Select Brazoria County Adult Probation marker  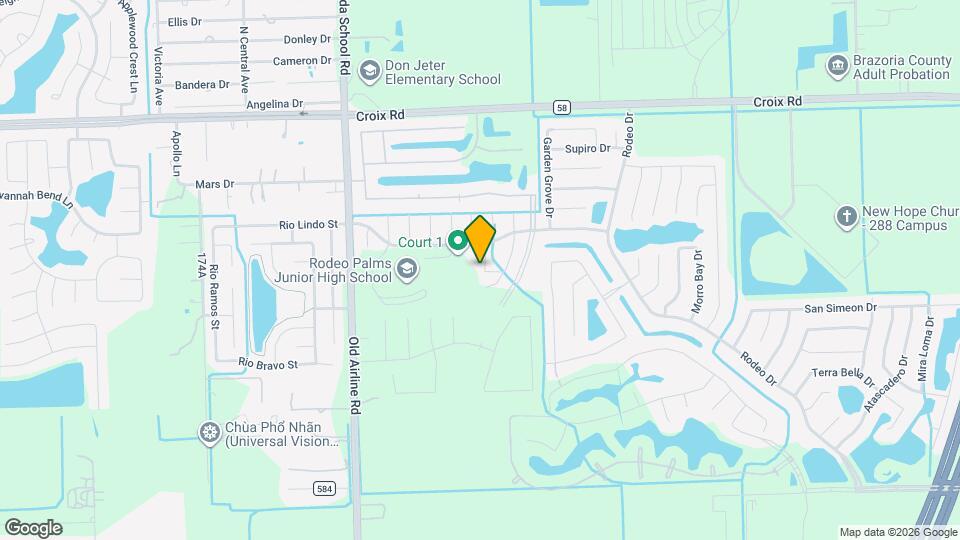pyautogui.click(x=836, y=66)
